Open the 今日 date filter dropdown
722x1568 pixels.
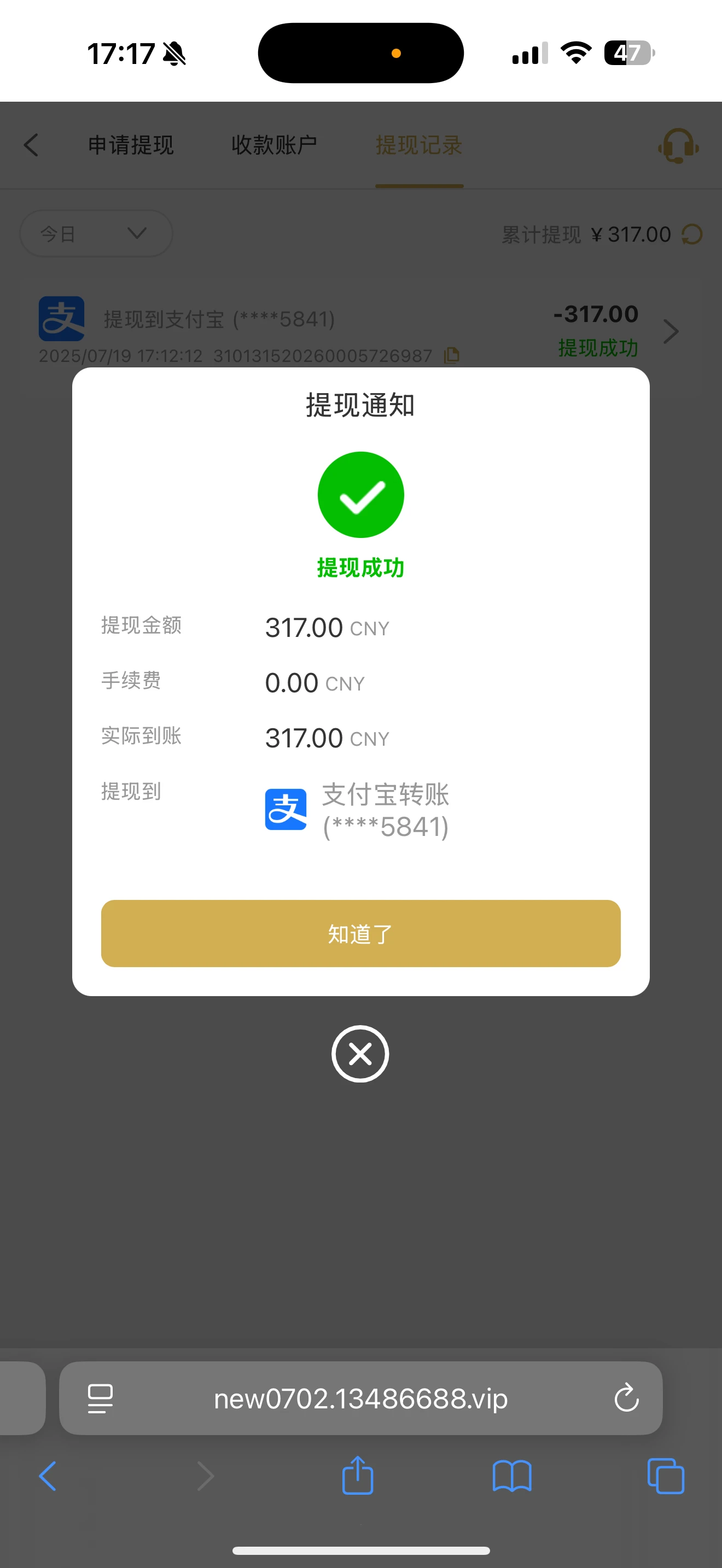(96, 233)
